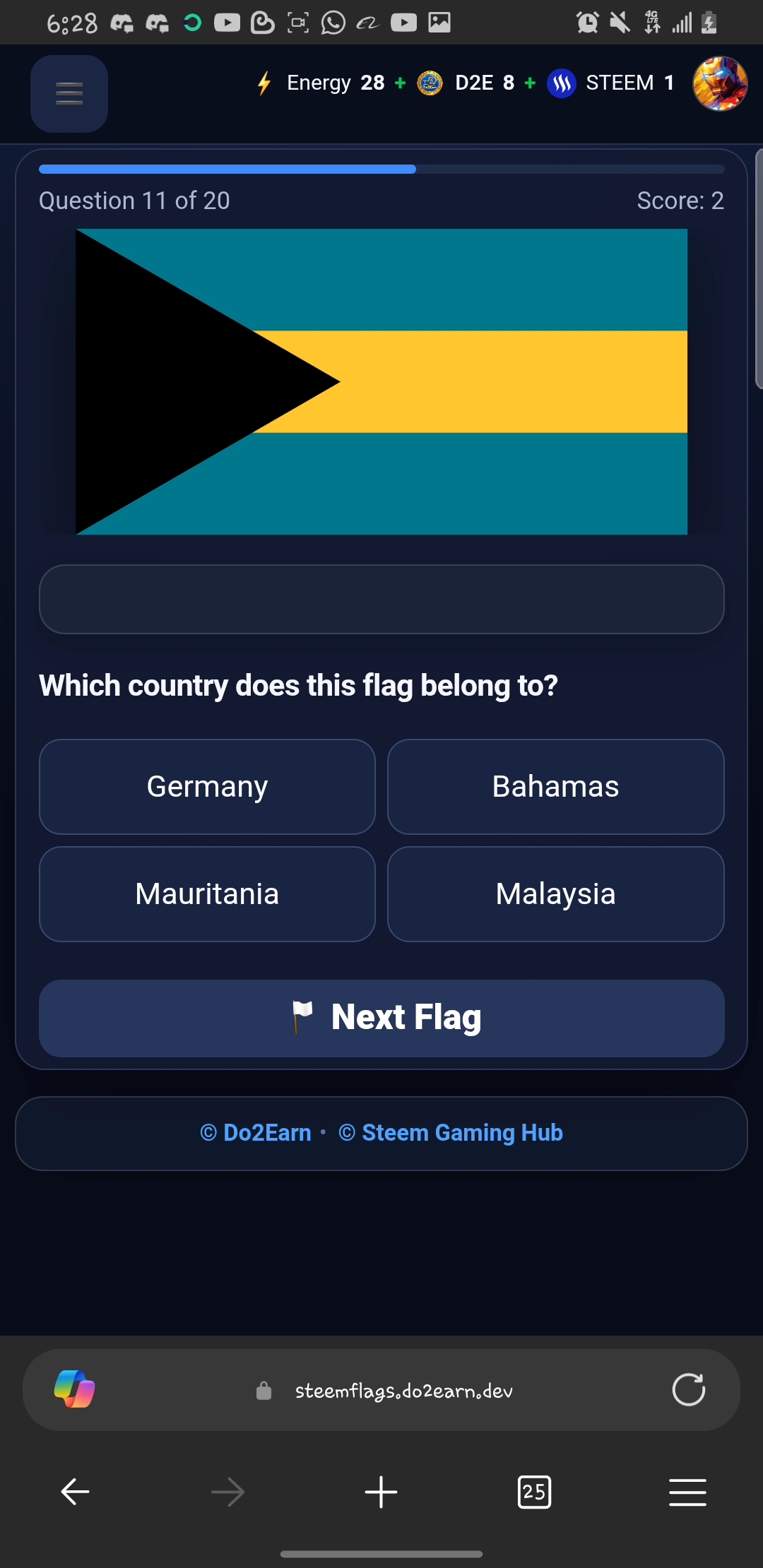Open the Copilot icon in the browser bar

(75, 1389)
